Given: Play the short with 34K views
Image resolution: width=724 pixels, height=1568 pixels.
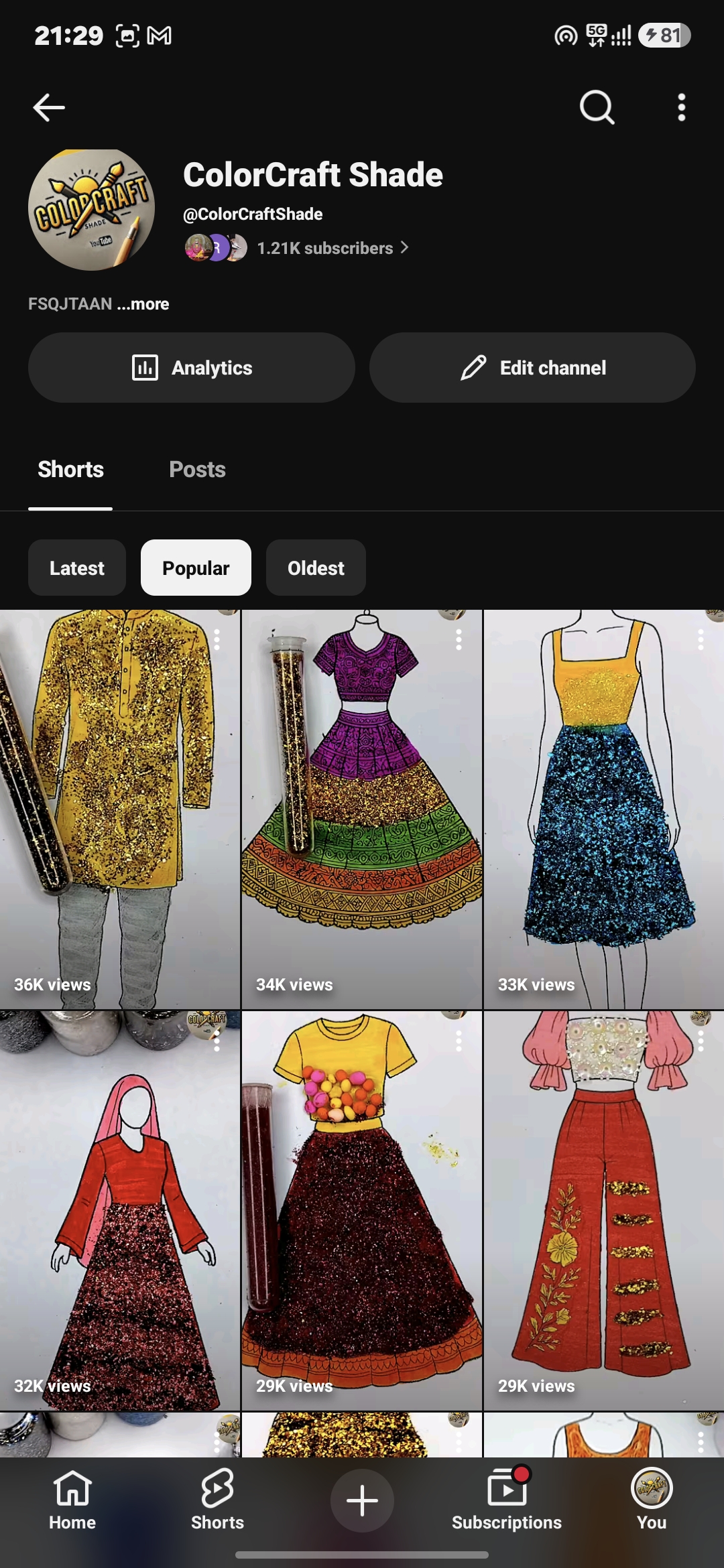Looking at the screenshot, I should [x=362, y=809].
